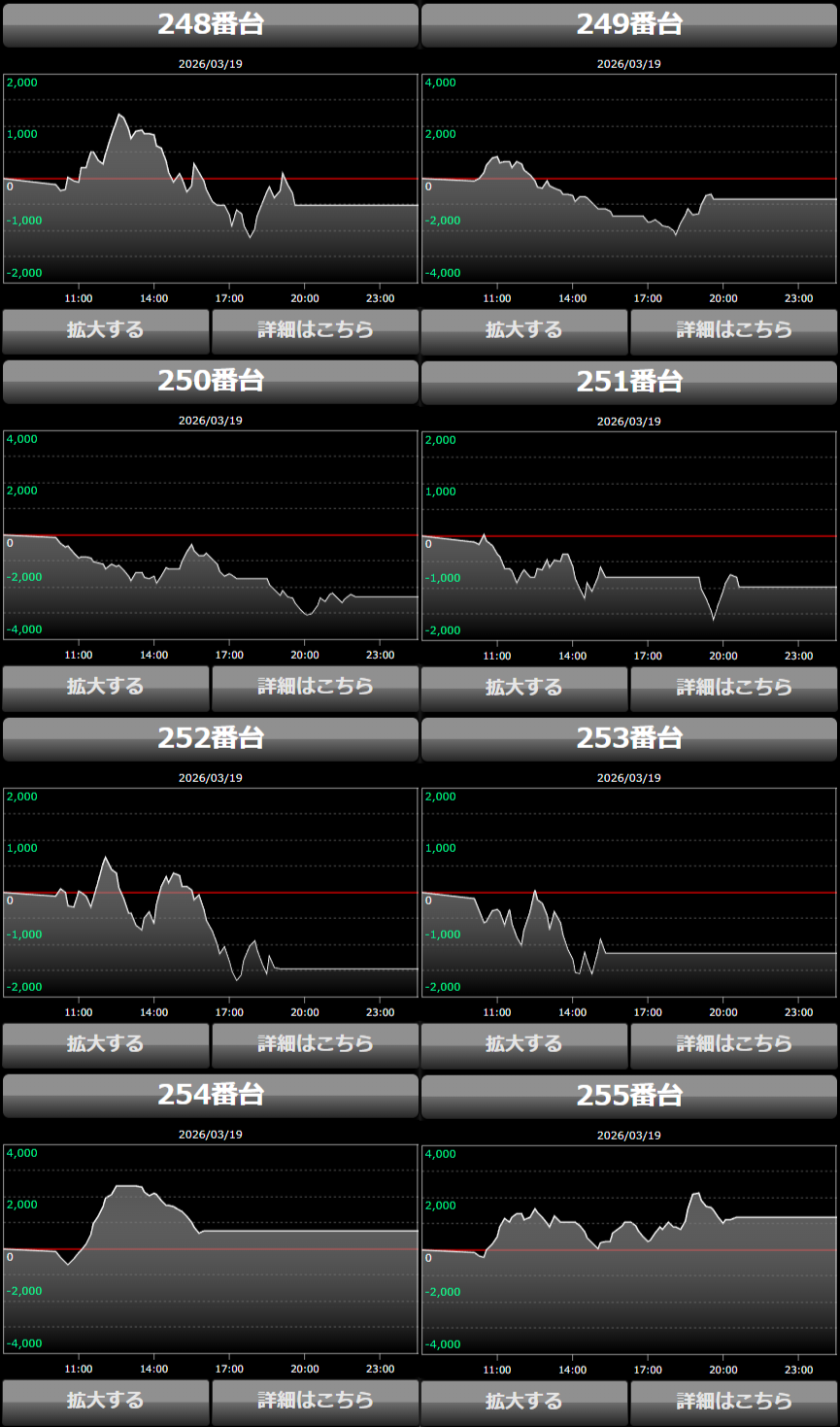View 詳細はこちら for machine 254番台
The width and height of the screenshot is (840, 1427).
316,1401
